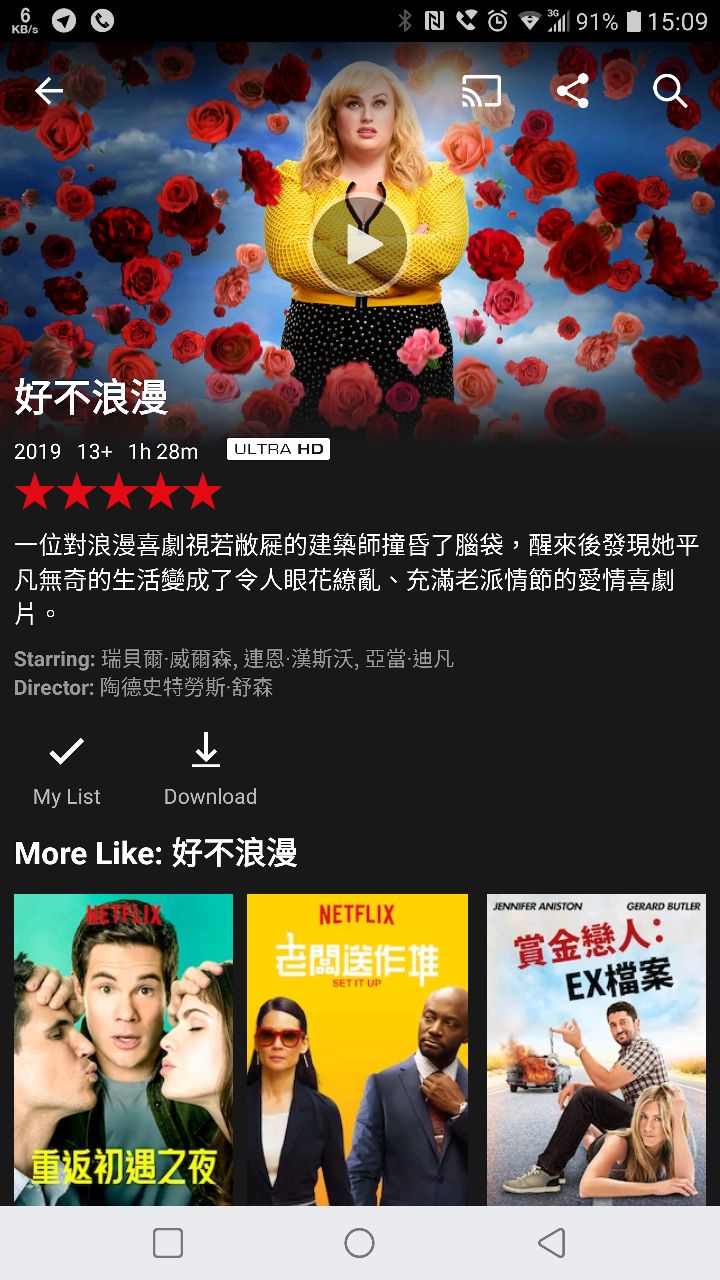Remove the title from My List
This screenshot has height=1280, width=720.
pyautogui.click(x=67, y=768)
